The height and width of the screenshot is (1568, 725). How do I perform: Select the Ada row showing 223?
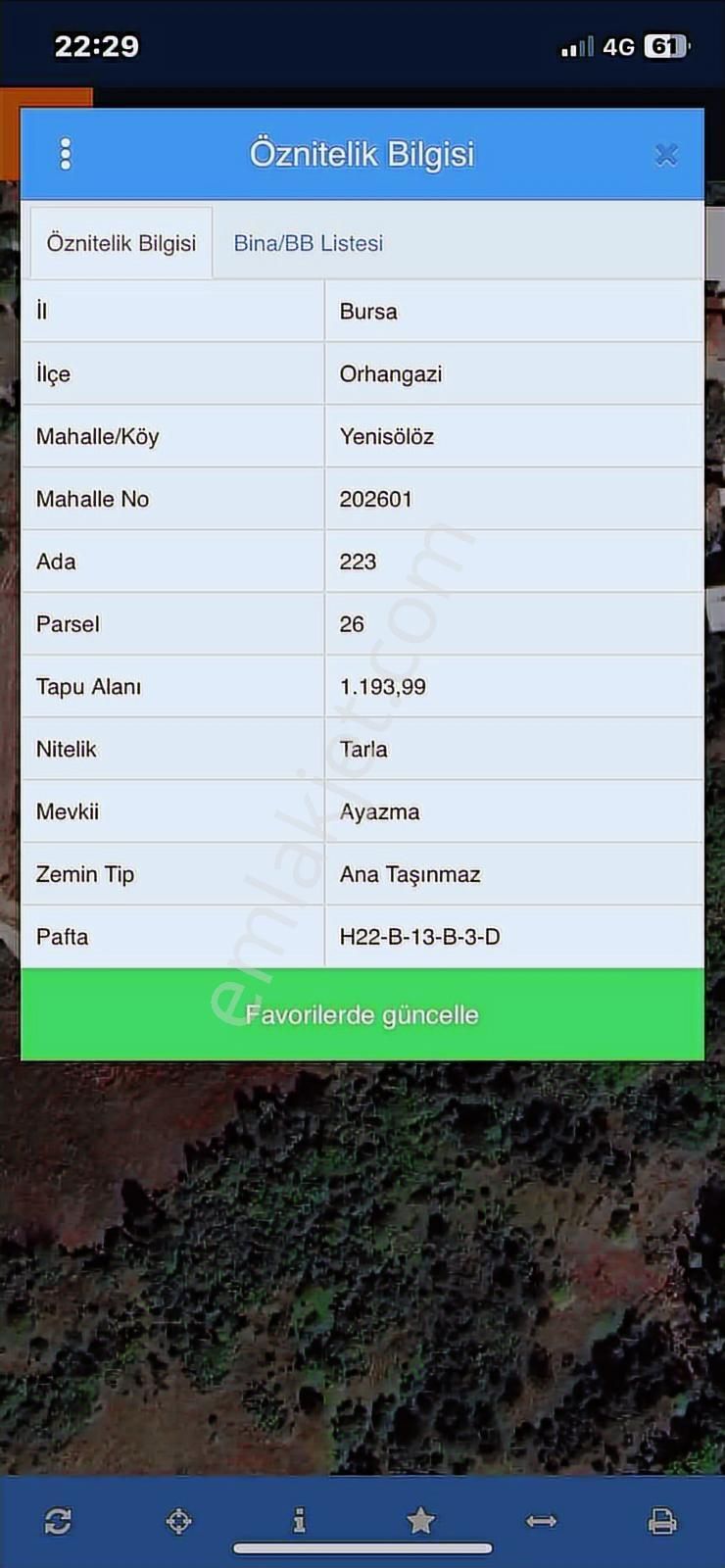[x=362, y=562]
